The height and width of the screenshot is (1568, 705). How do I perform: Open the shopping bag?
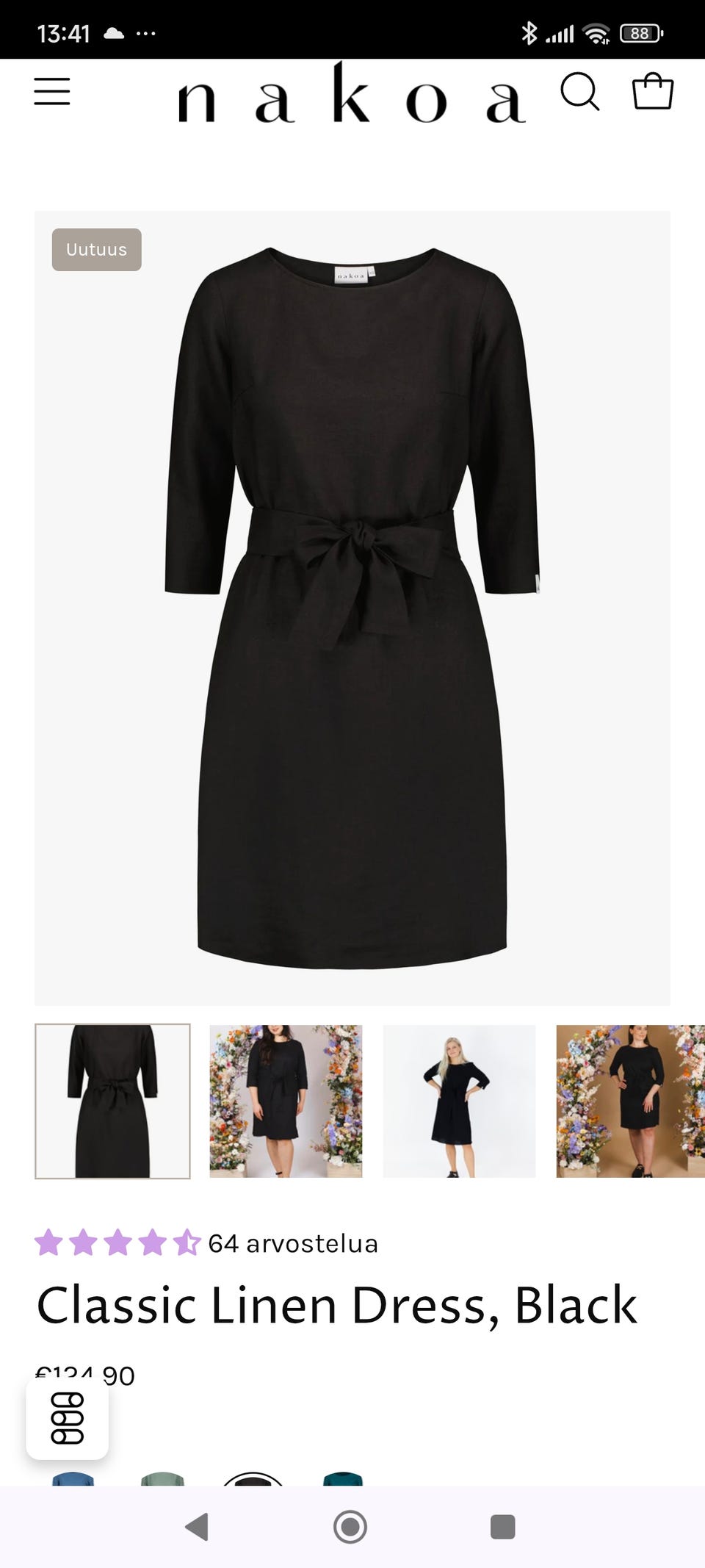point(652,92)
